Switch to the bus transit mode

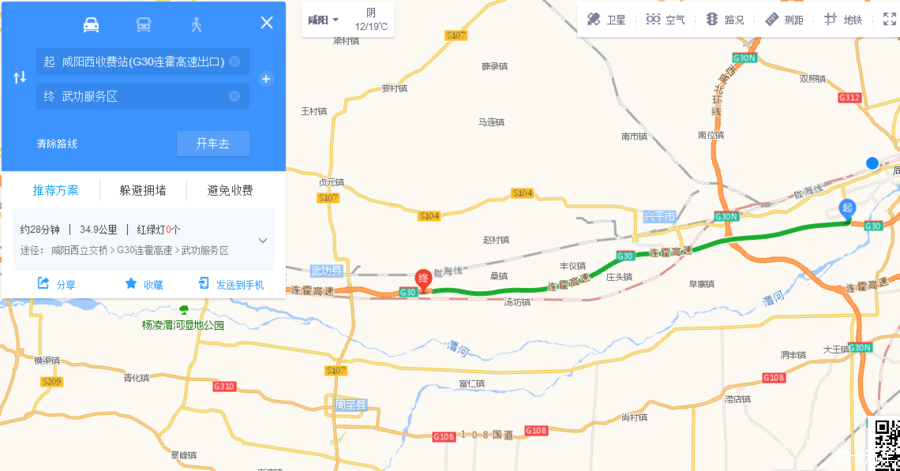[144, 24]
